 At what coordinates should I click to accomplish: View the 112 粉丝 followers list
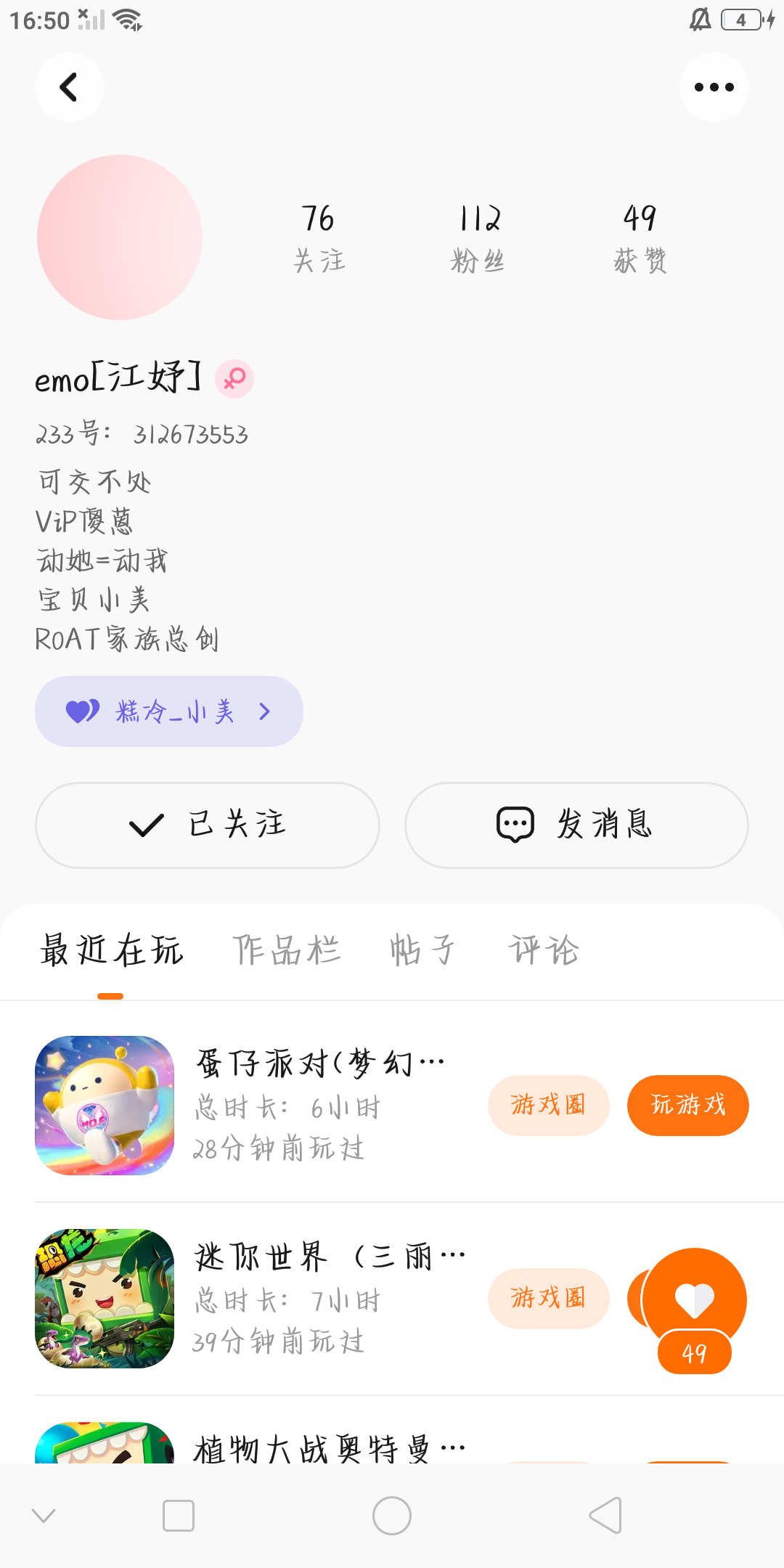pos(478,237)
